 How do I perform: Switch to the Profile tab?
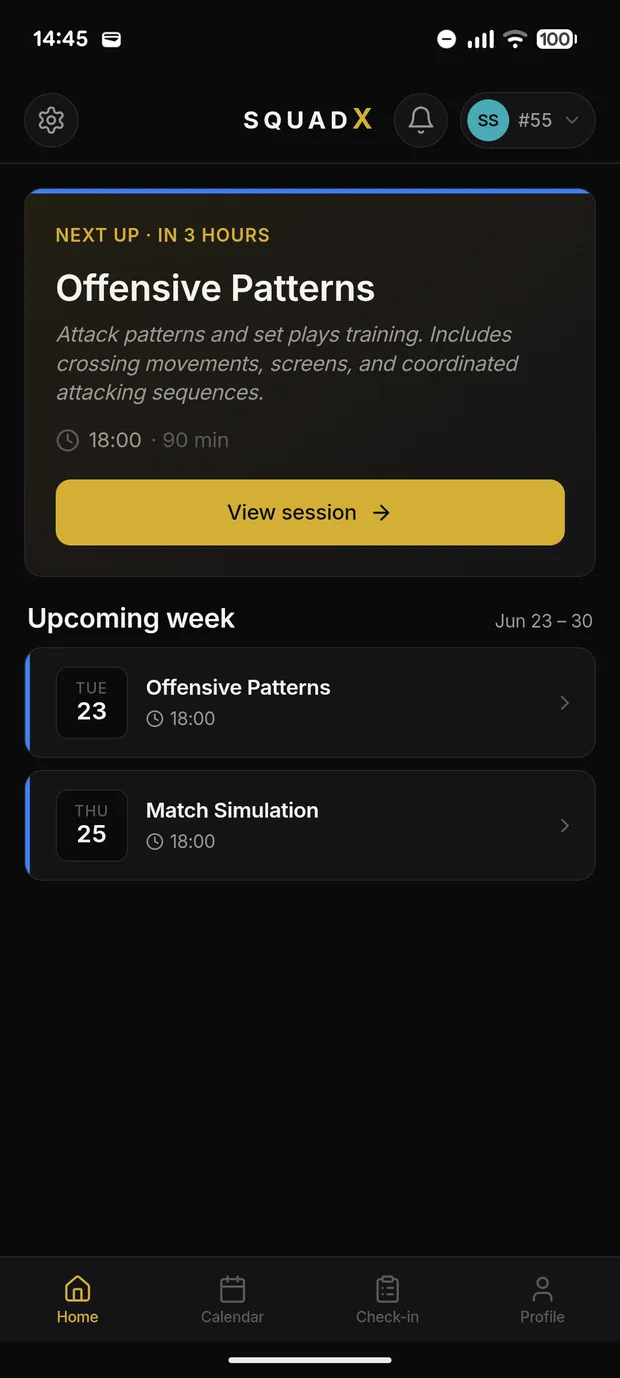(542, 1300)
